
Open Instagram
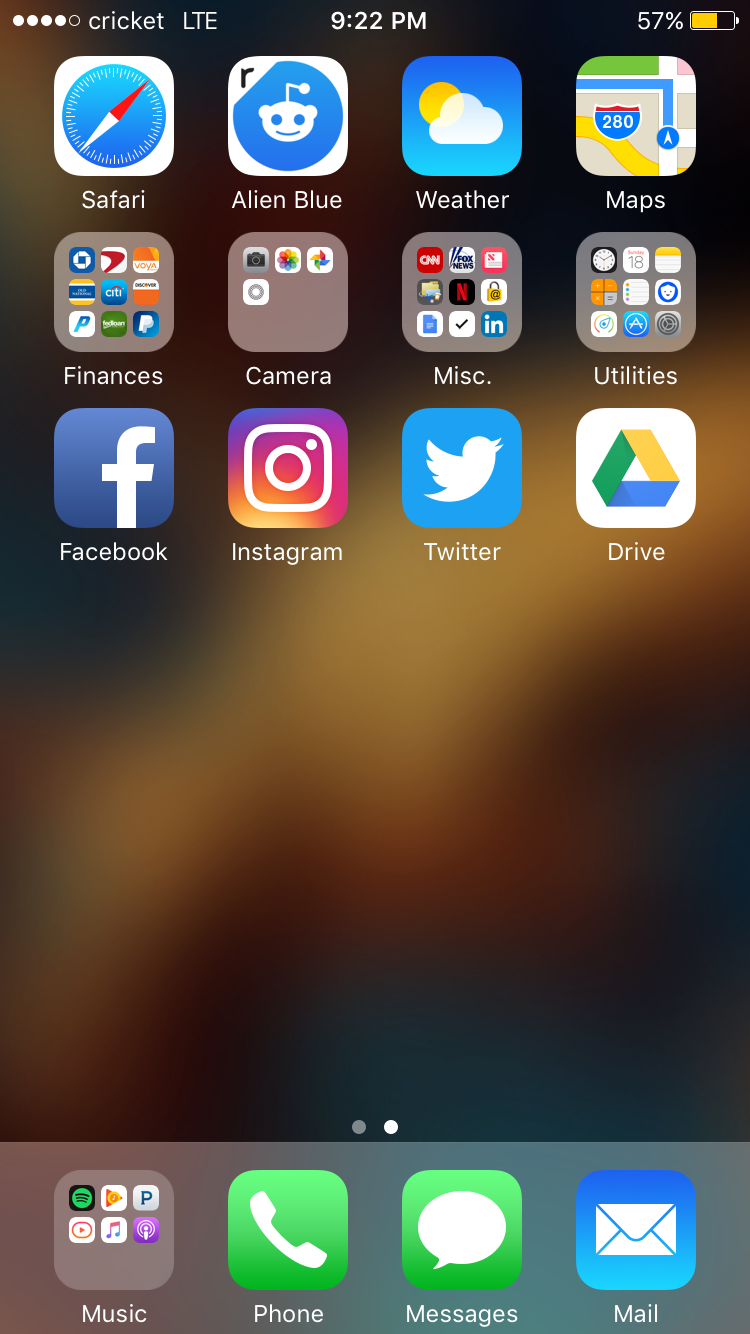[288, 468]
